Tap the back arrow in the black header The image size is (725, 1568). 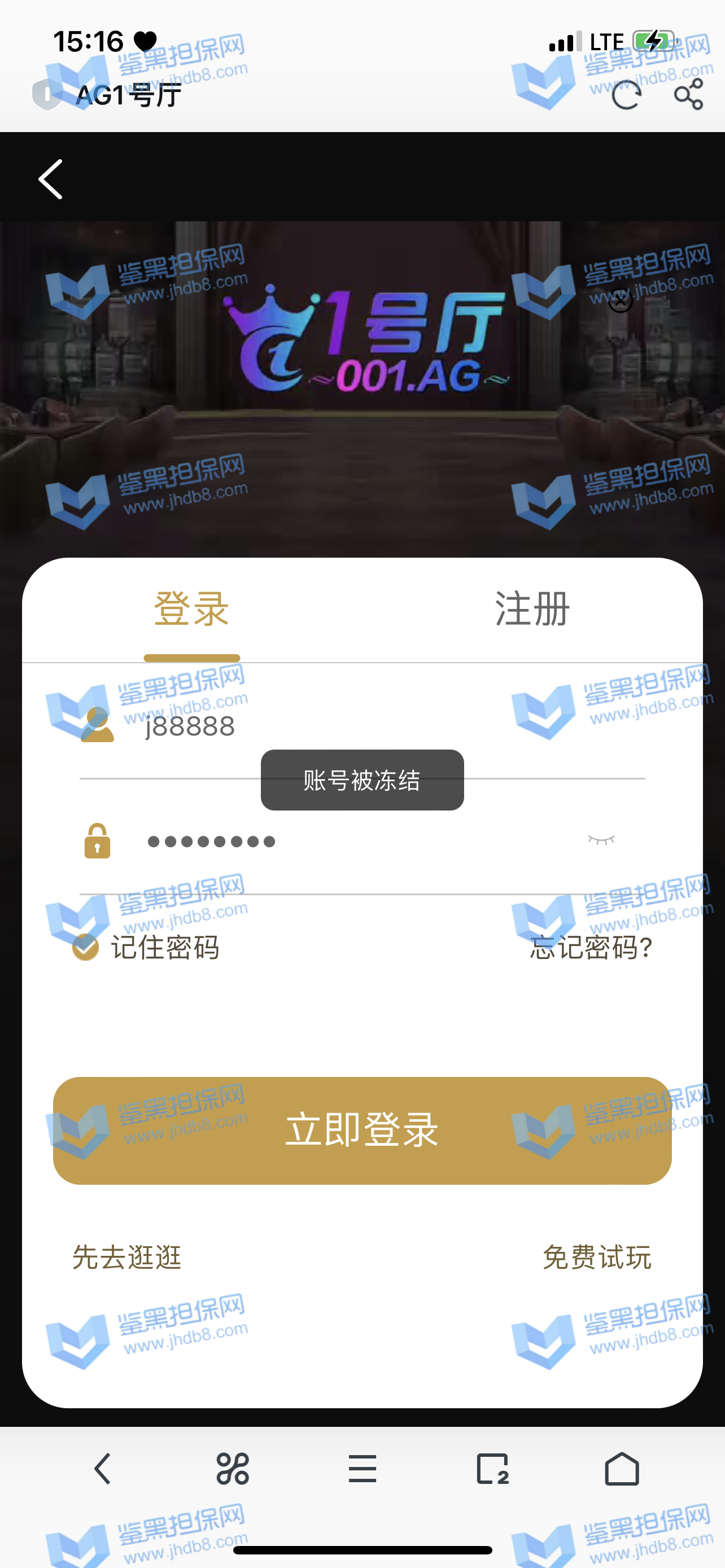coord(51,179)
